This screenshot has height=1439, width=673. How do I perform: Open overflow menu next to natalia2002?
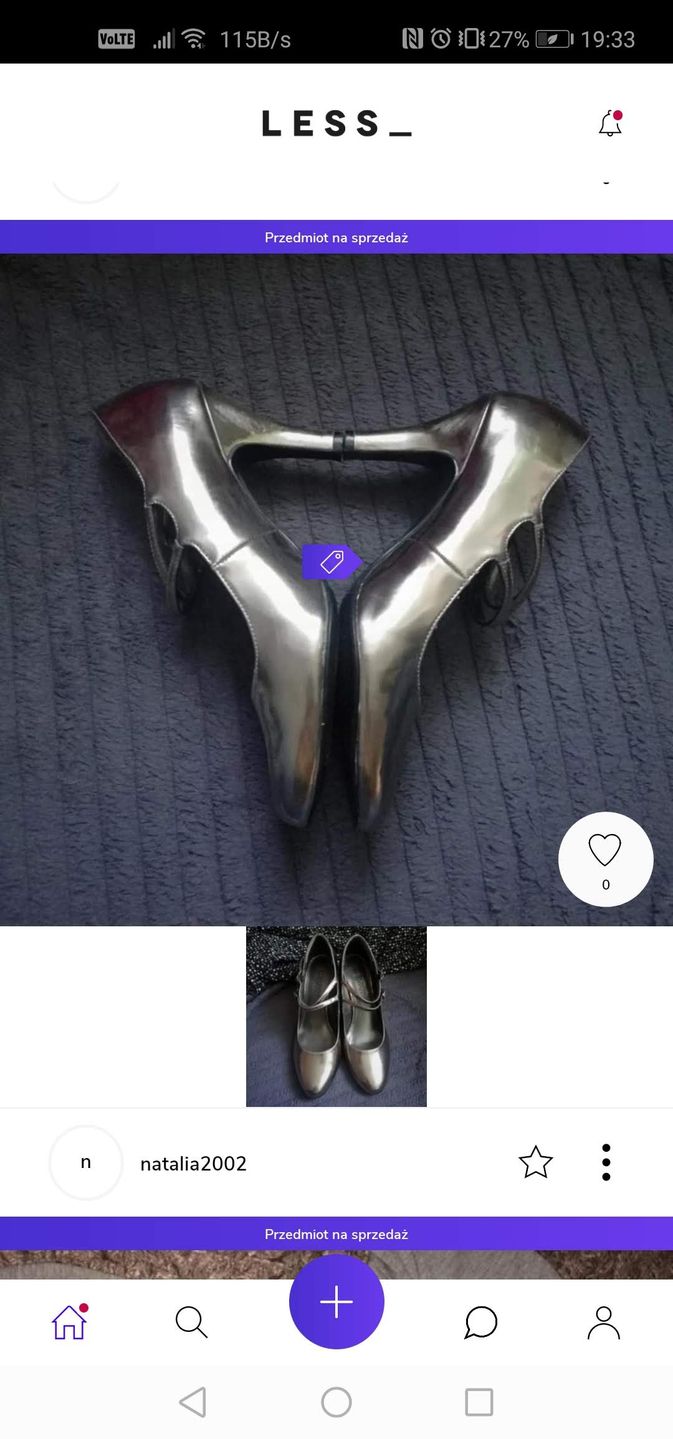pyautogui.click(x=605, y=1162)
